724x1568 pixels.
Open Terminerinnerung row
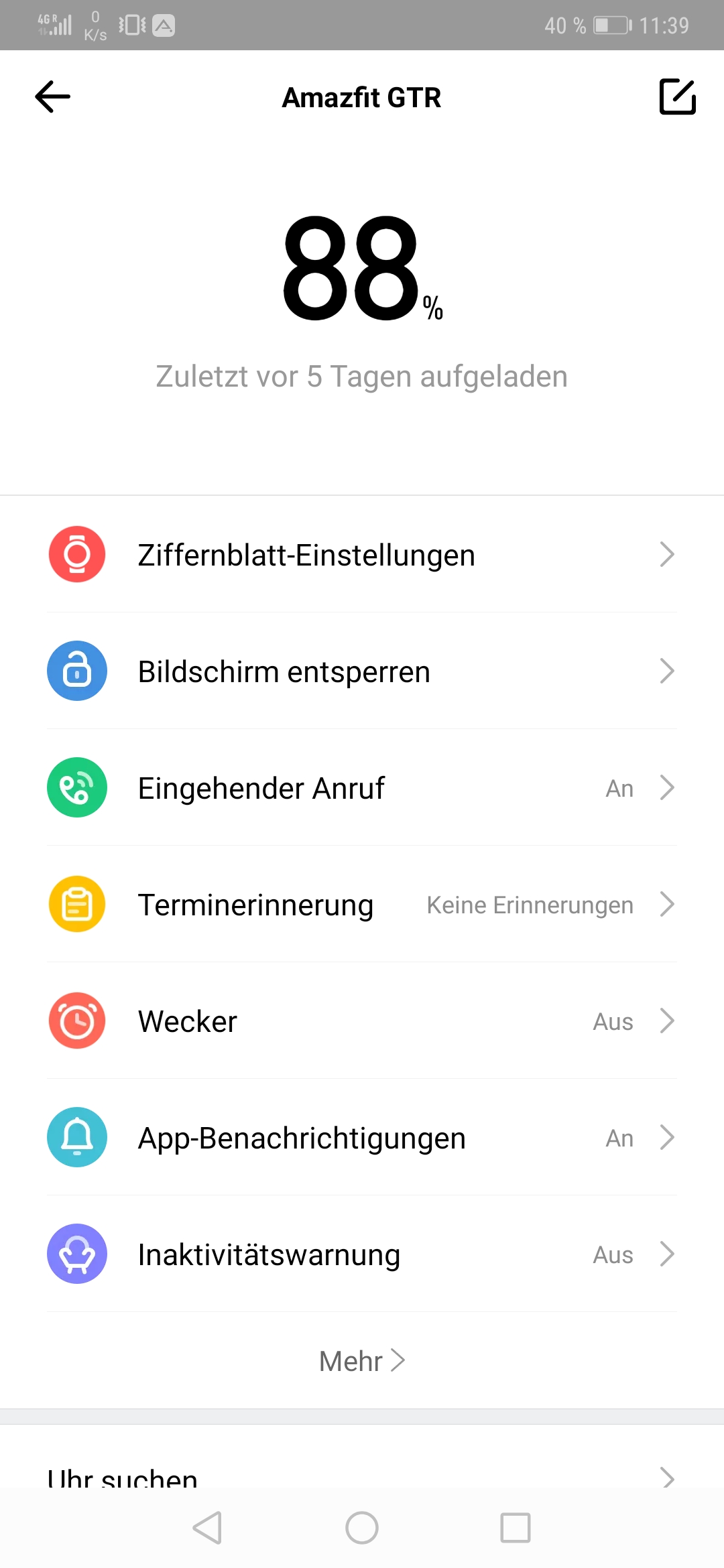pyautogui.click(x=362, y=904)
